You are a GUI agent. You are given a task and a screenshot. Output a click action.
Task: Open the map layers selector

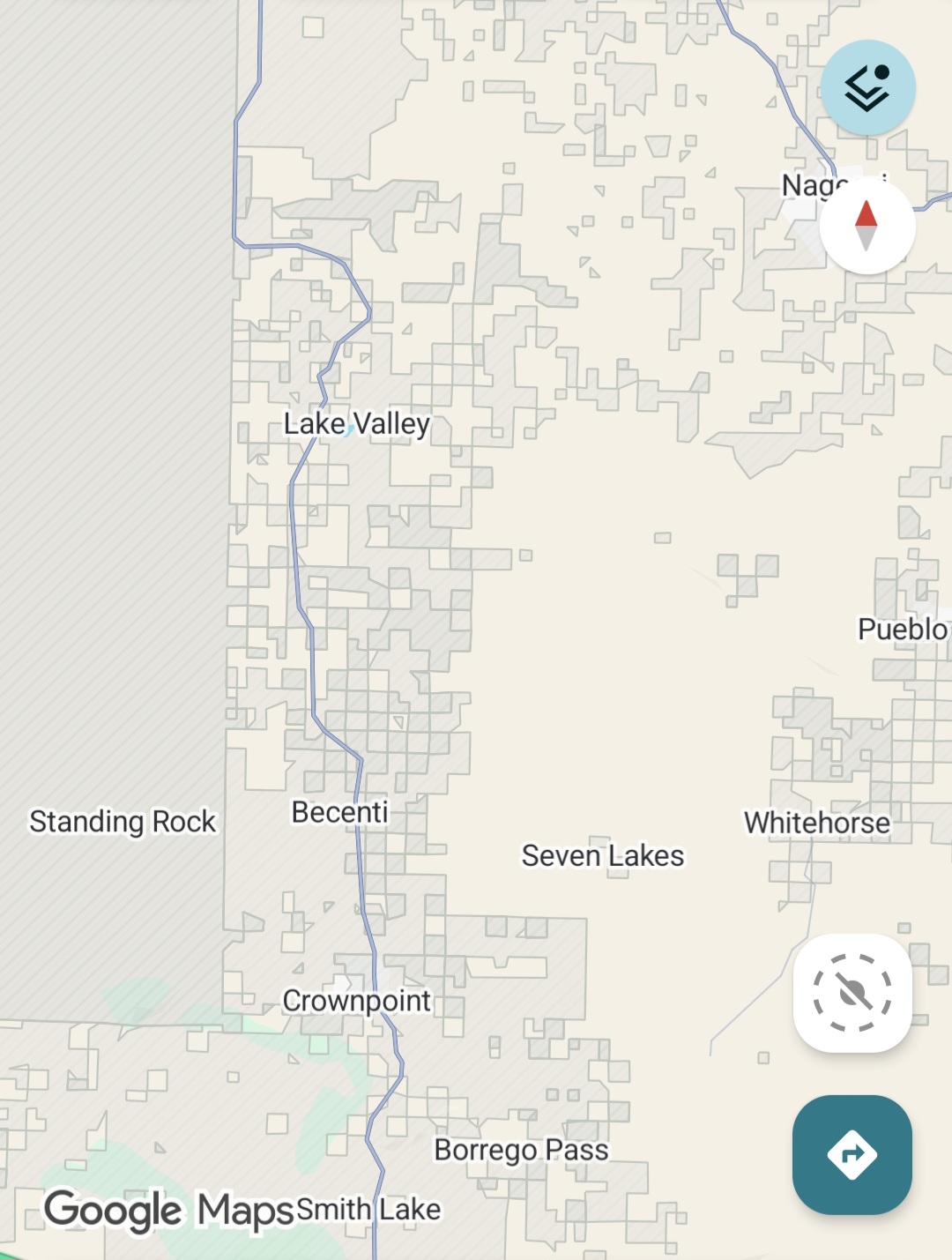coord(867,88)
